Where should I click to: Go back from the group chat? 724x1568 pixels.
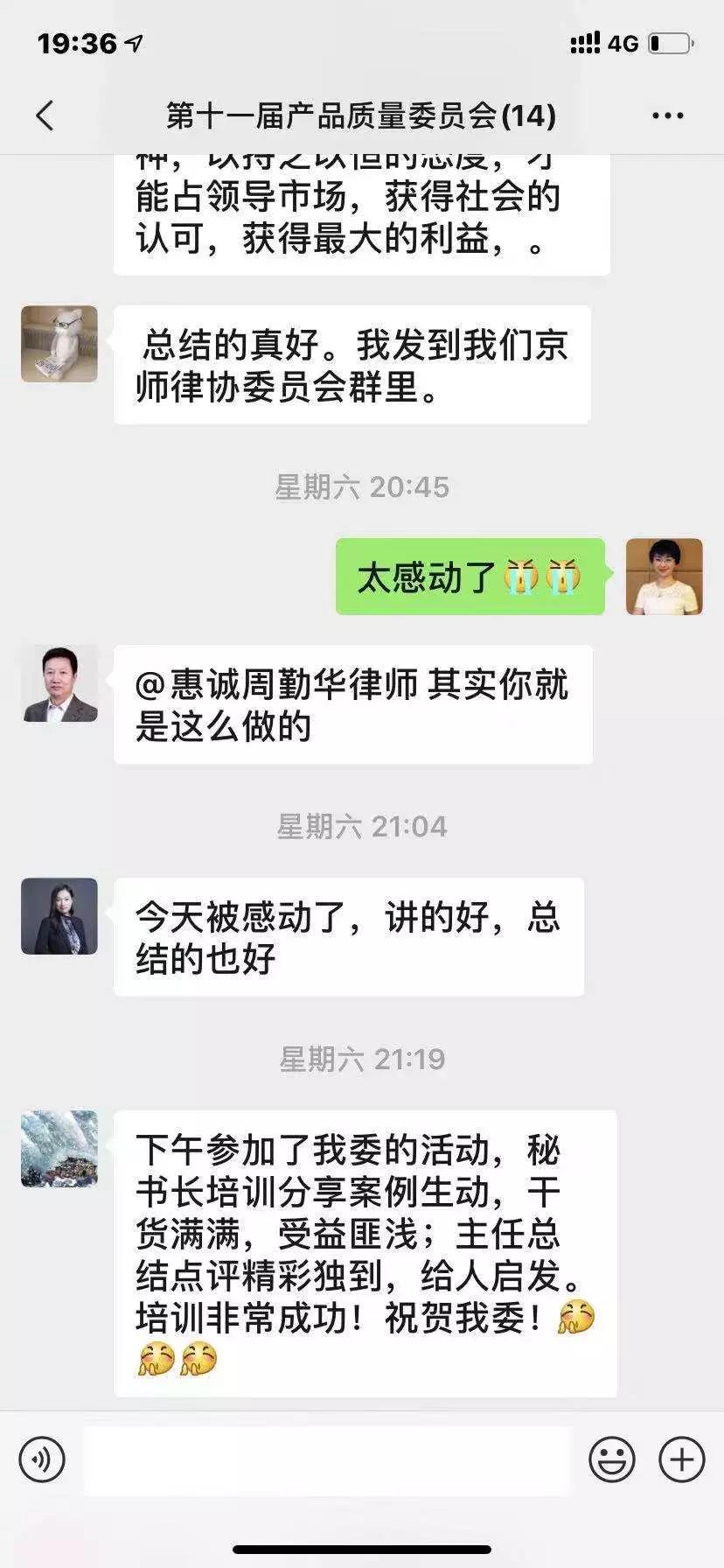tap(45, 115)
